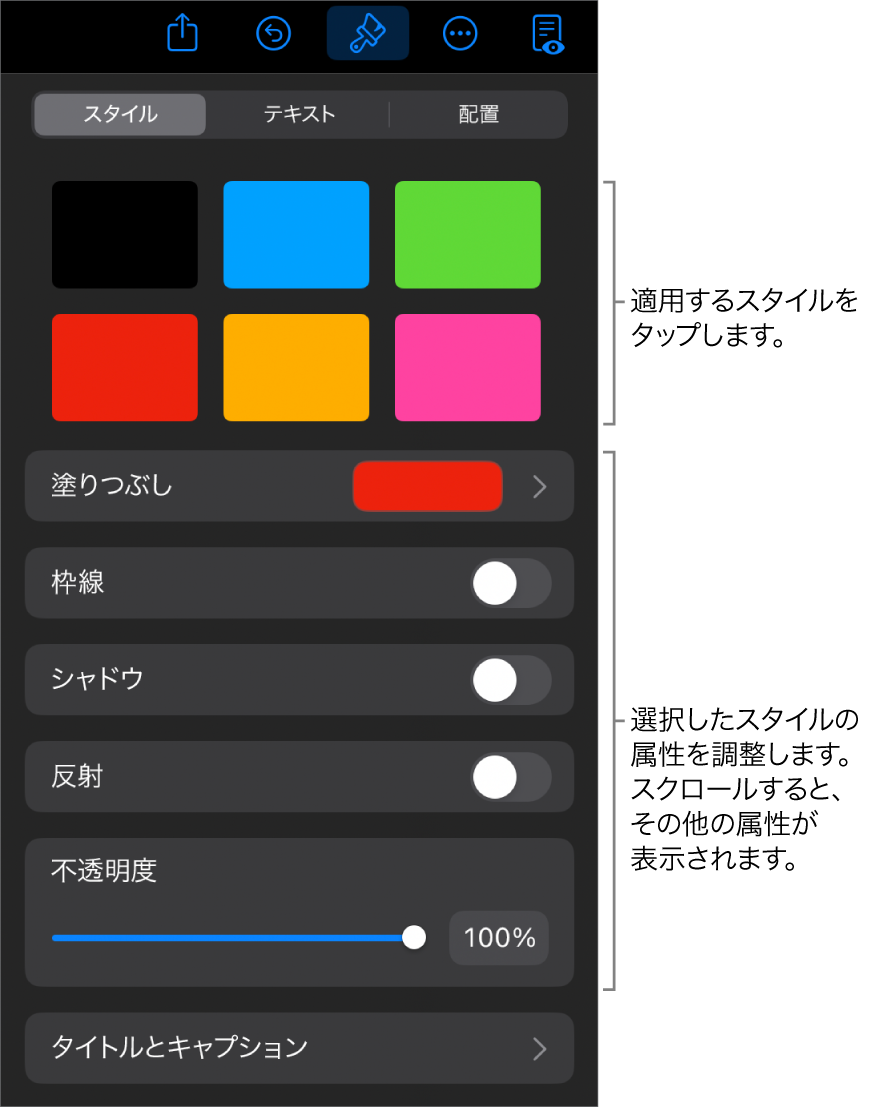Viewport: 878px width, 1108px height.
Task: Choose the green style swatch
Action: coord(468,235)
